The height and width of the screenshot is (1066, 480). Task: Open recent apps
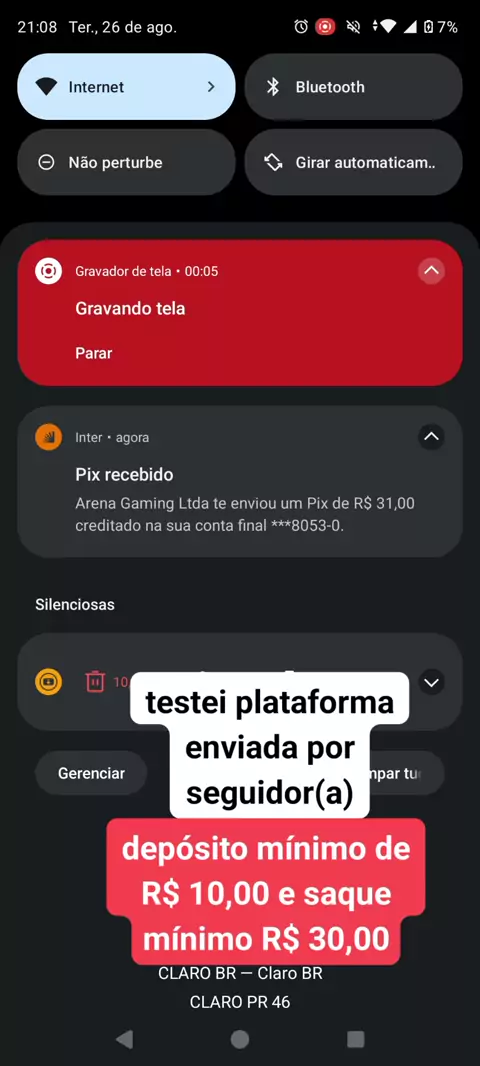click(356, 1039)
